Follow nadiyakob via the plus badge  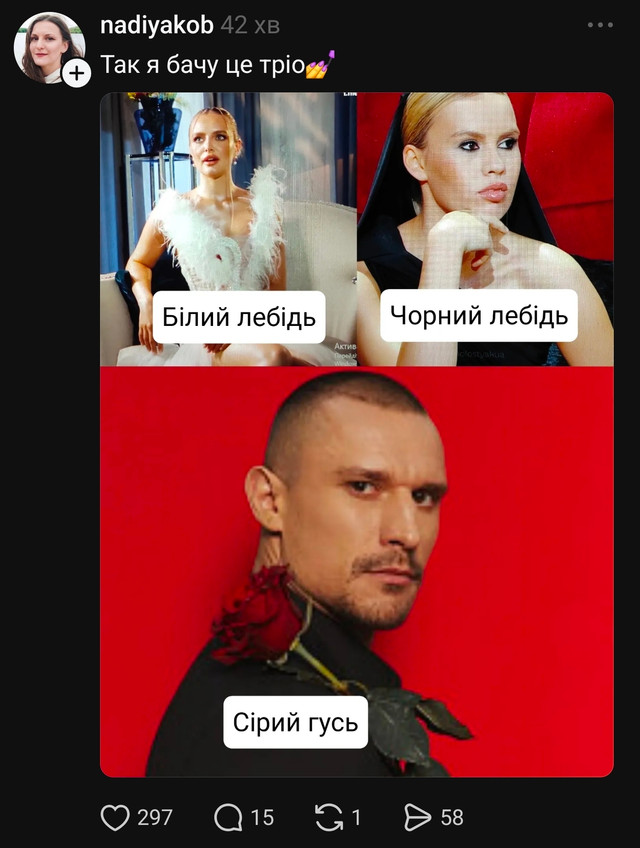(x=77, y=72)
